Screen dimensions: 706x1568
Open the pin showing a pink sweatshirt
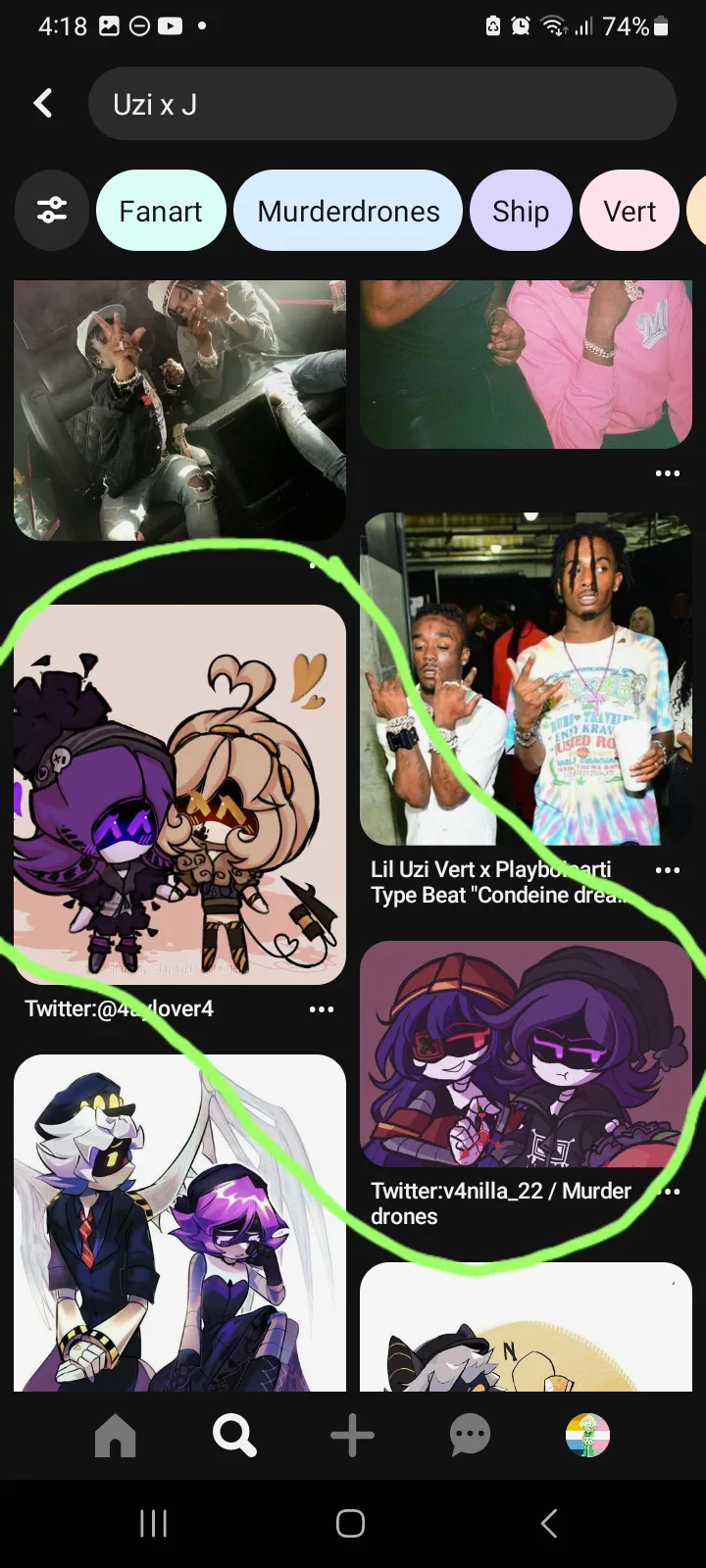pyautogui.click(x=526, y=365)
